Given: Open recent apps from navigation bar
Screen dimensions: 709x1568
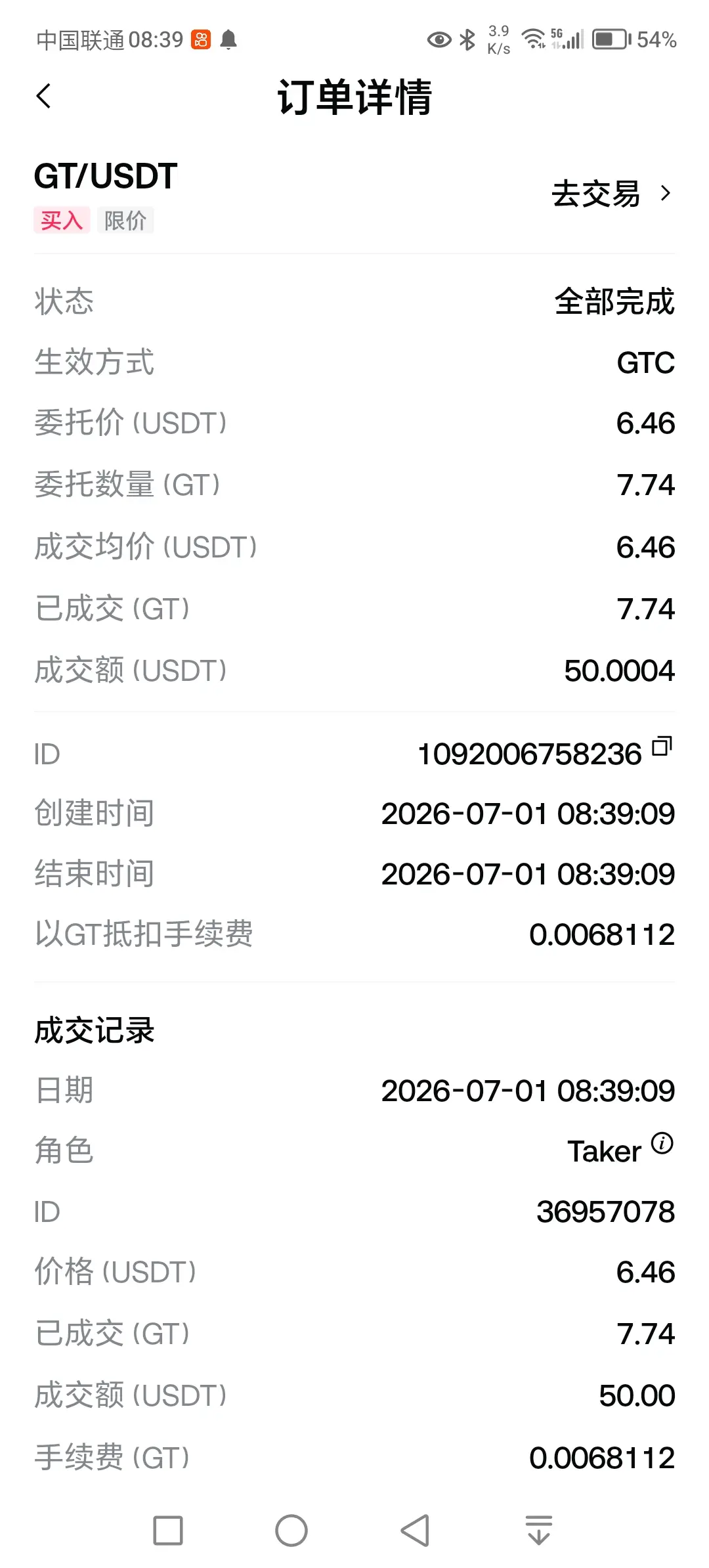Looking at the screenshot, I should tap(168, 1531).
